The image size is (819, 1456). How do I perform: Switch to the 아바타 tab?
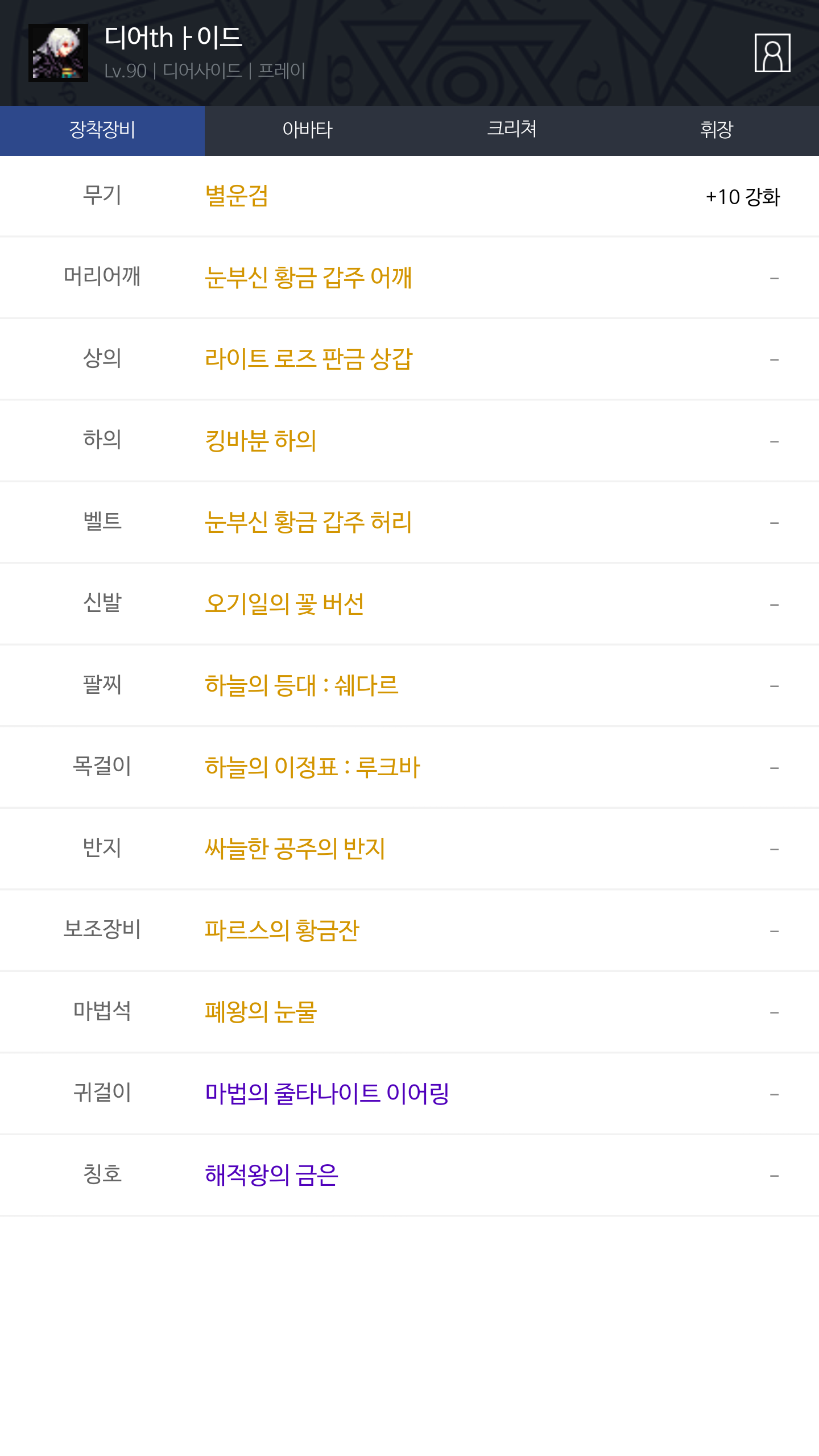[x=307, y=130]
